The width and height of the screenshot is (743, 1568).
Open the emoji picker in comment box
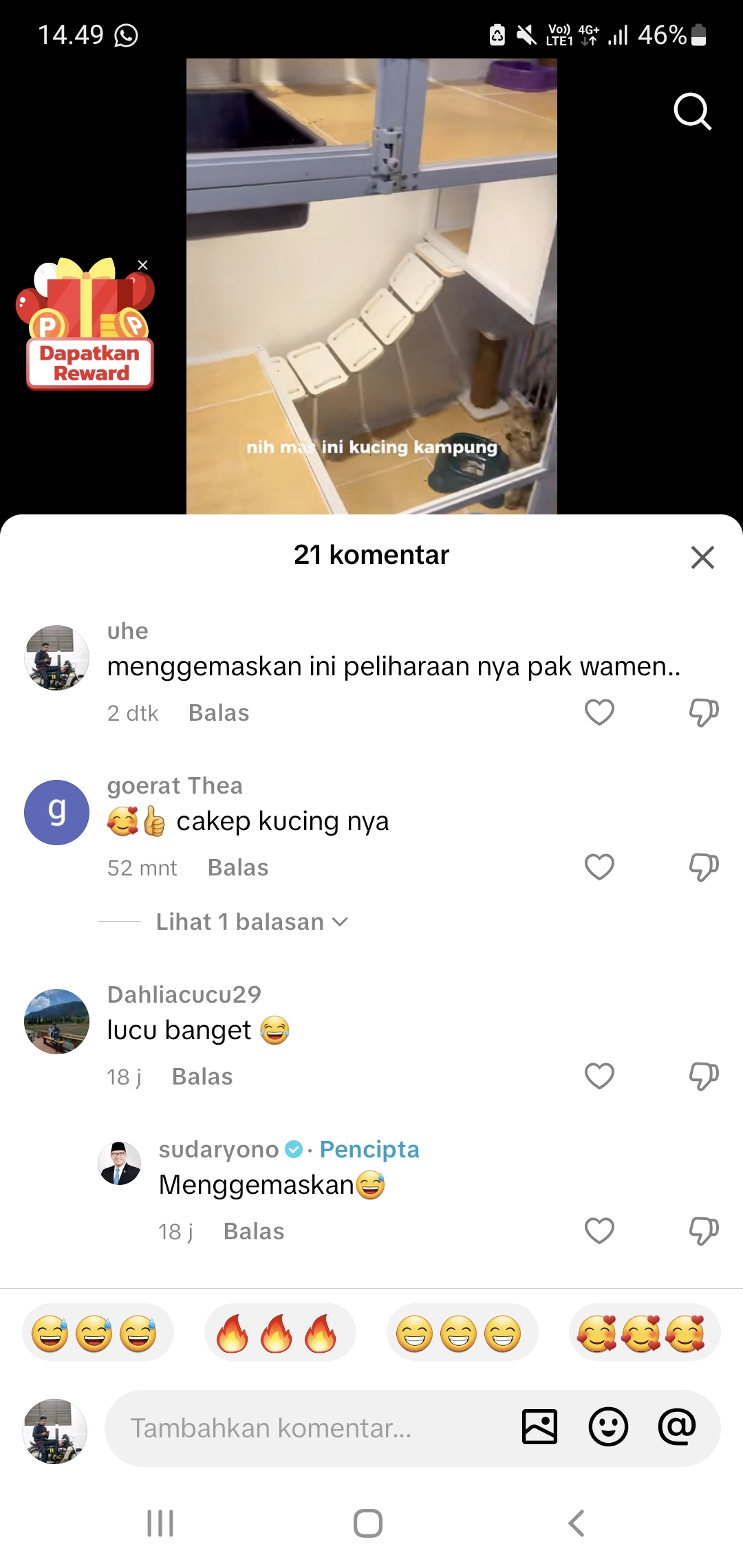coord(608,1427)
